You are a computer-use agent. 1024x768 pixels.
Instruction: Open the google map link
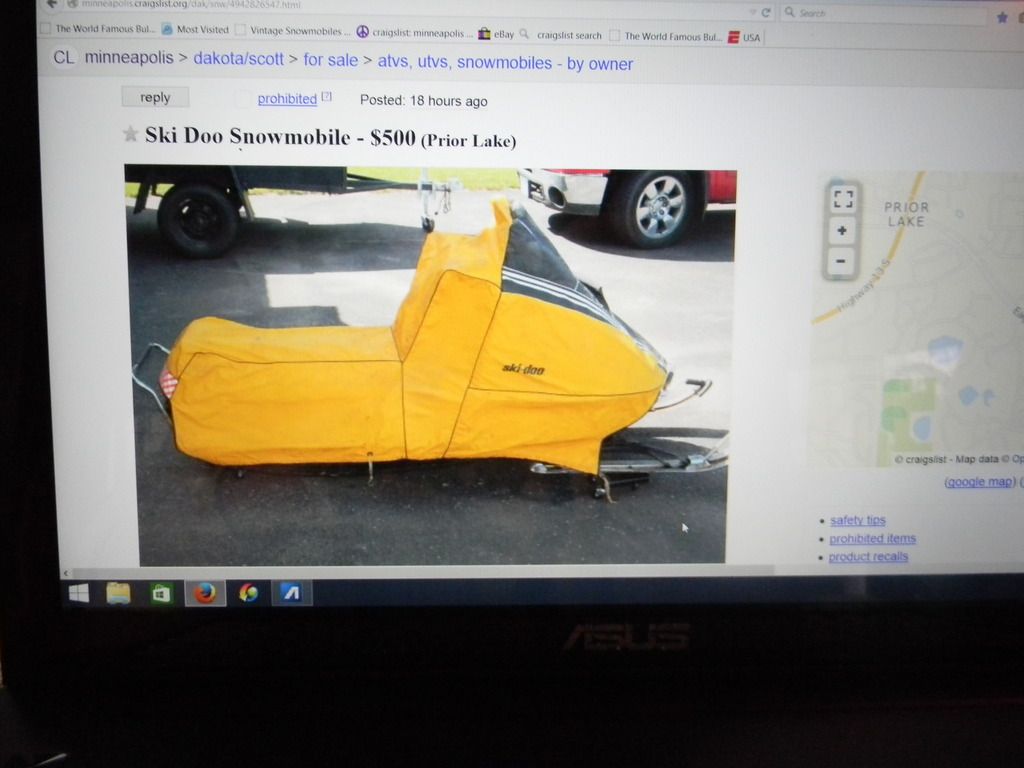point(980,482)
